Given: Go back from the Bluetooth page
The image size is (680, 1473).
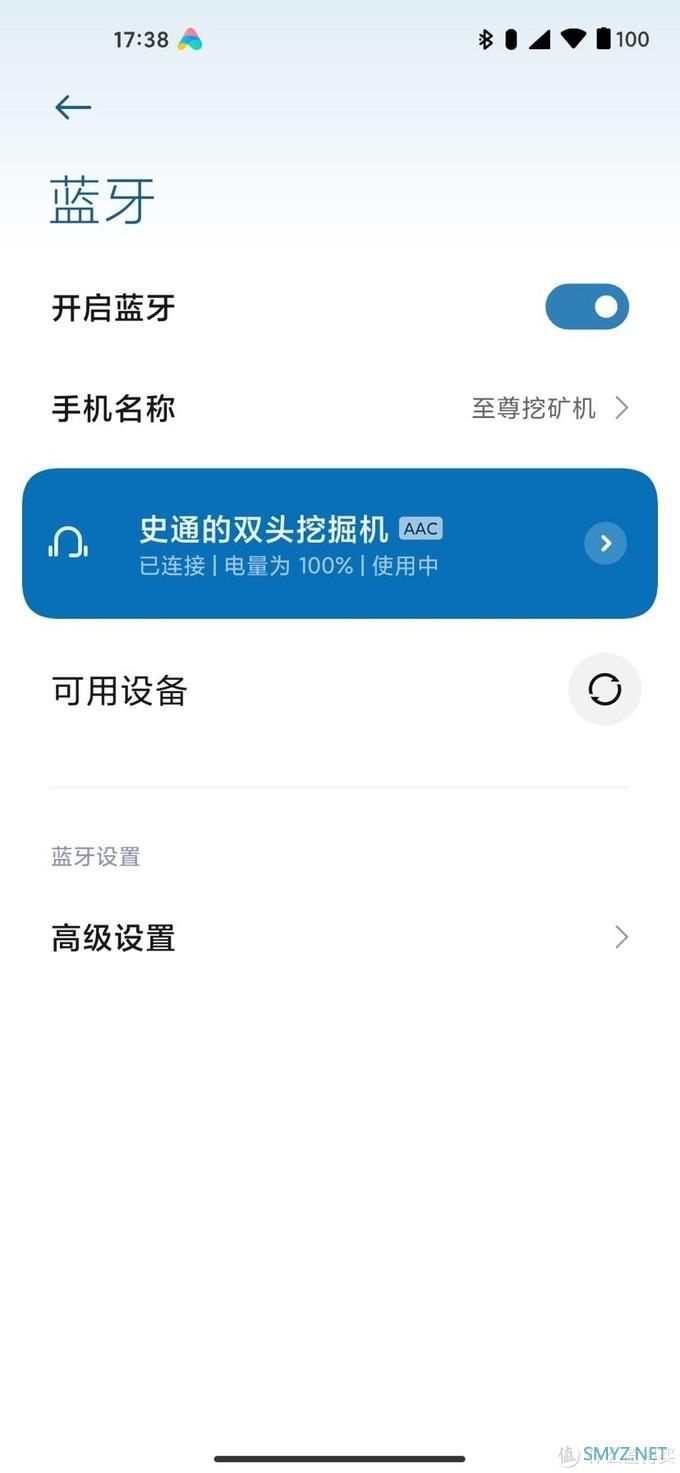Looking at the screenshot, I should coord(73,107).
